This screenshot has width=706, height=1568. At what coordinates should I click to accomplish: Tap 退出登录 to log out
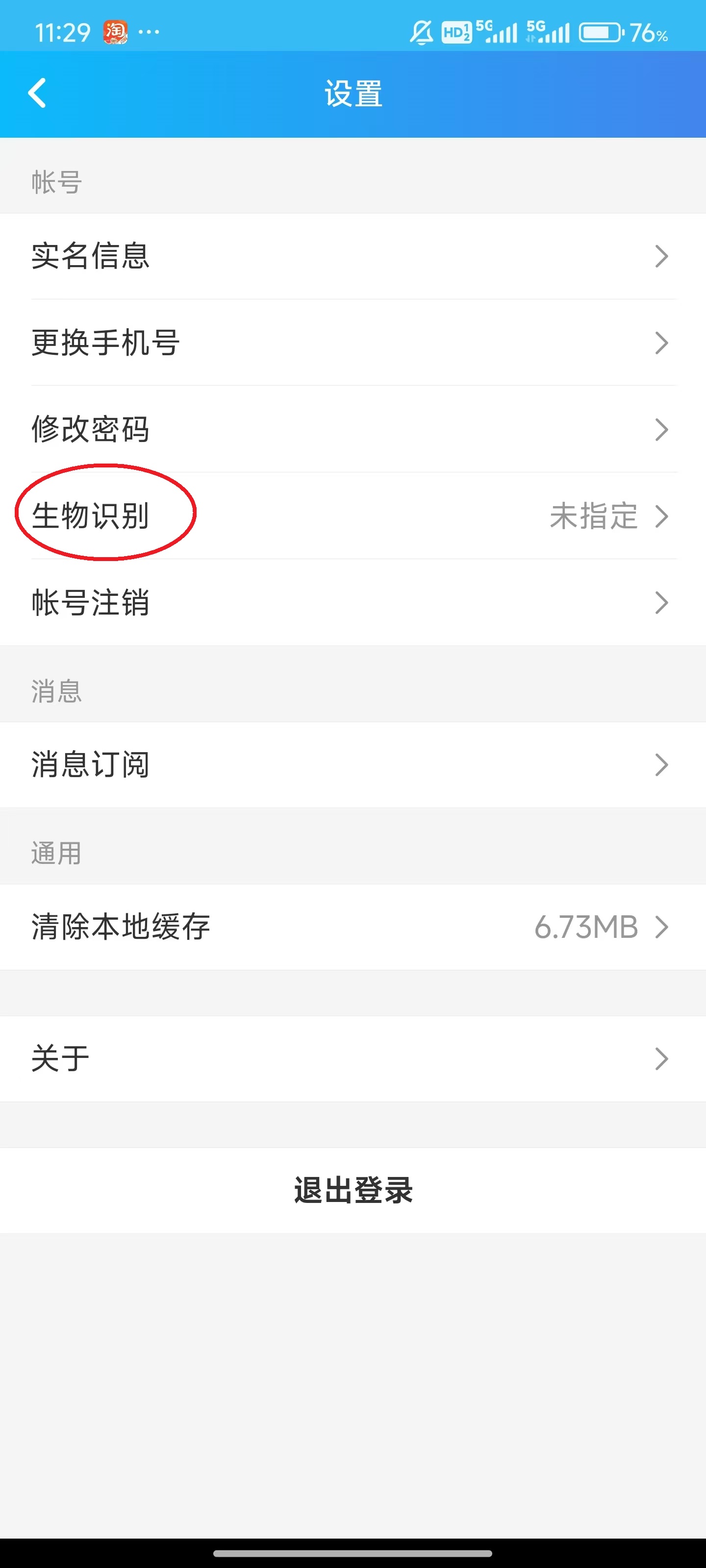(x=353, y=1190)
